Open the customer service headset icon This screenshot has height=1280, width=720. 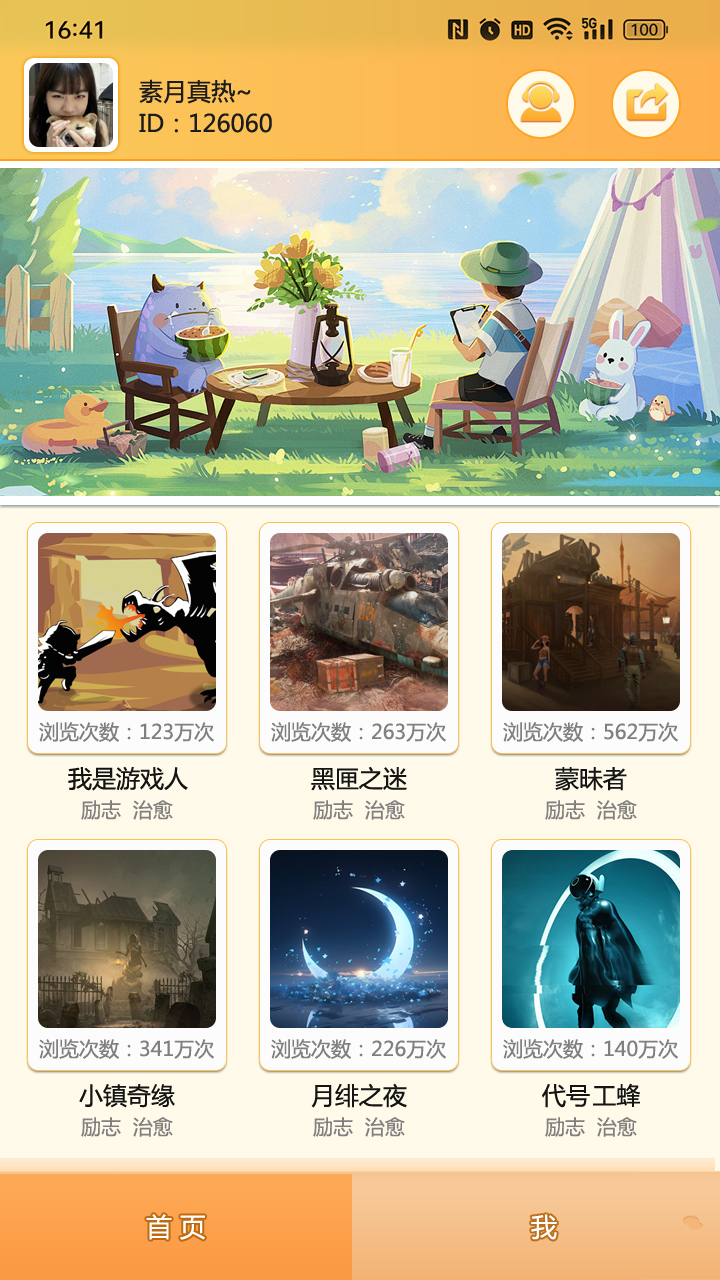click(541, 104)
